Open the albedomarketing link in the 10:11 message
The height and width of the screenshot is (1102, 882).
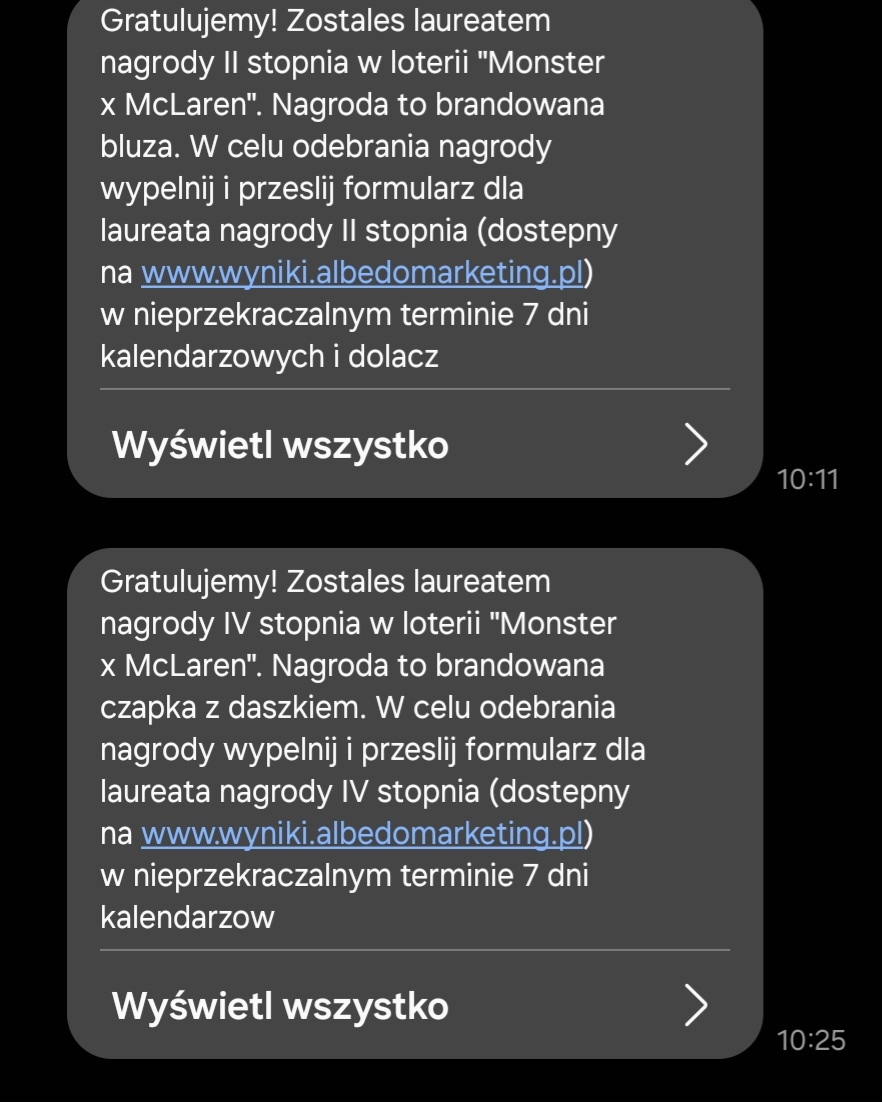coord(361,273)
